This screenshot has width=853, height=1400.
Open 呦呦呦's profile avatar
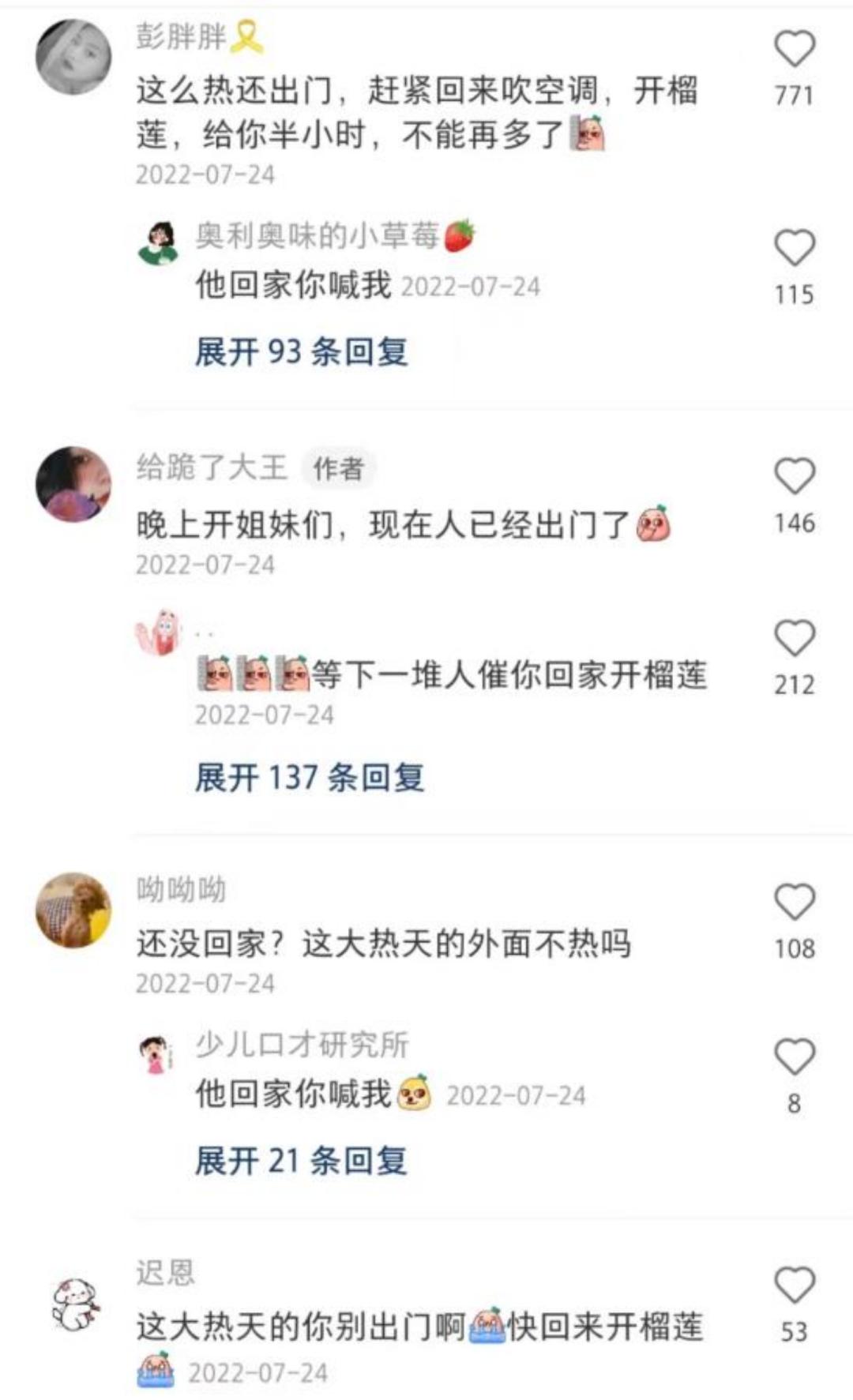tap(73, 910)
